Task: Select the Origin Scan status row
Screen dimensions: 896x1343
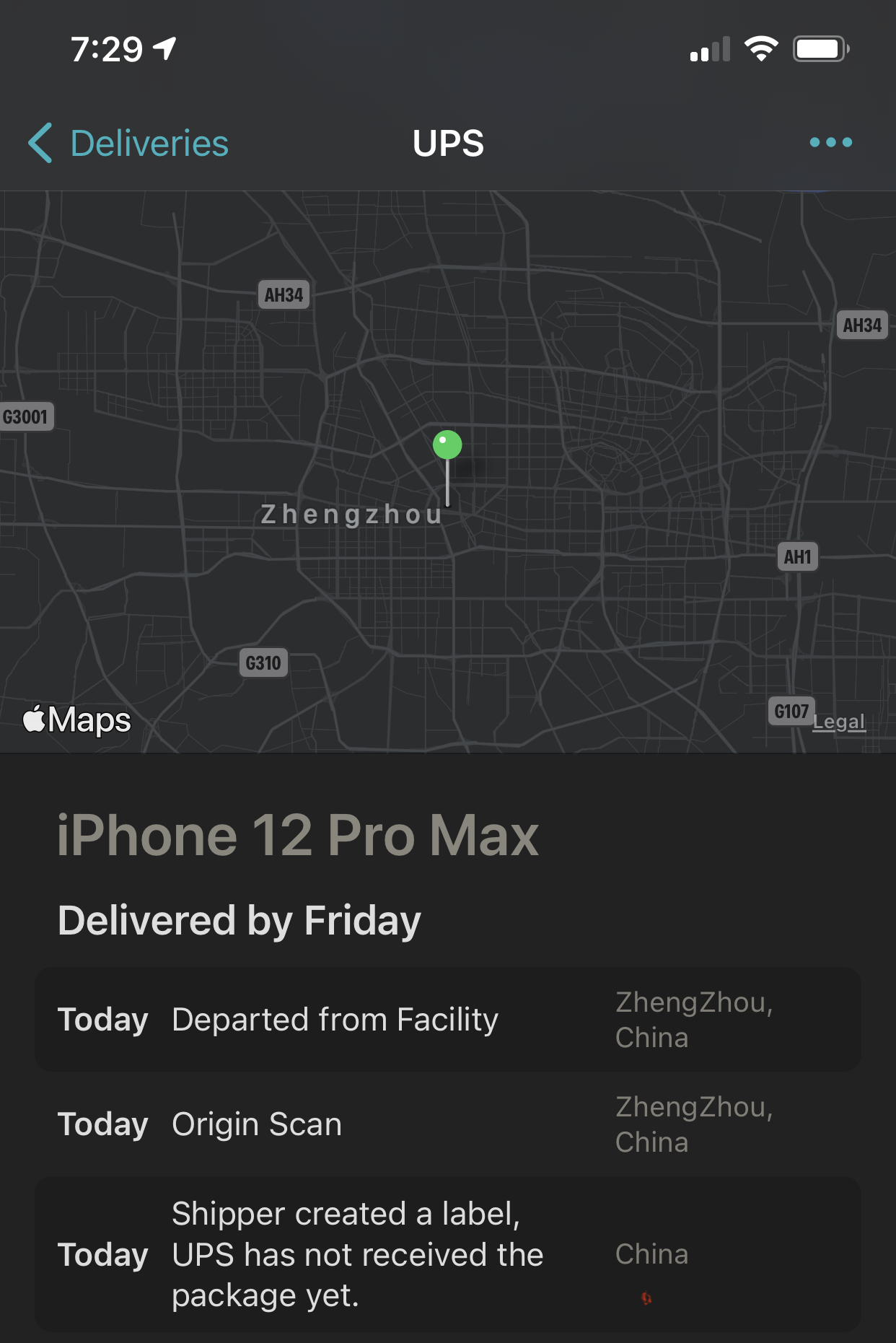Action: pyautogui.click(x=447, y=1124)
